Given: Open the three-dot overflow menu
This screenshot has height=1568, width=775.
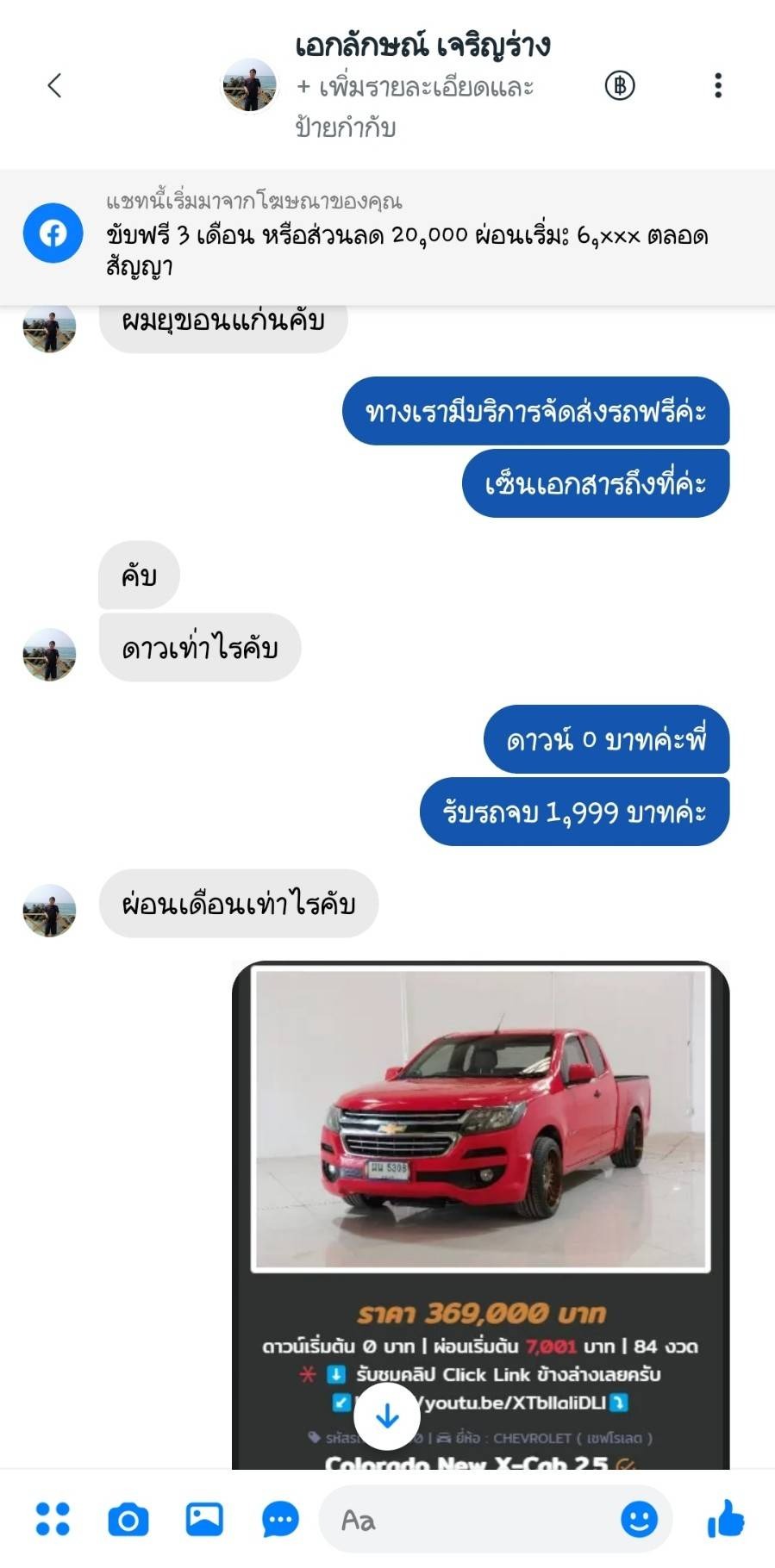Looking at the screenshot, I should click(x=717, y=85).
